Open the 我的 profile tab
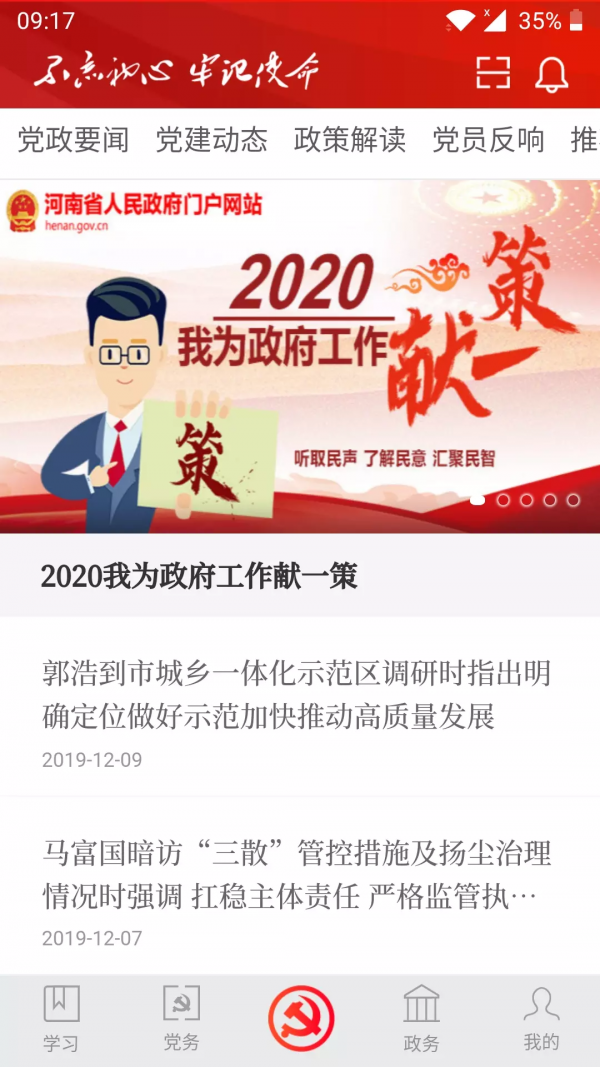 point(541,1018)
